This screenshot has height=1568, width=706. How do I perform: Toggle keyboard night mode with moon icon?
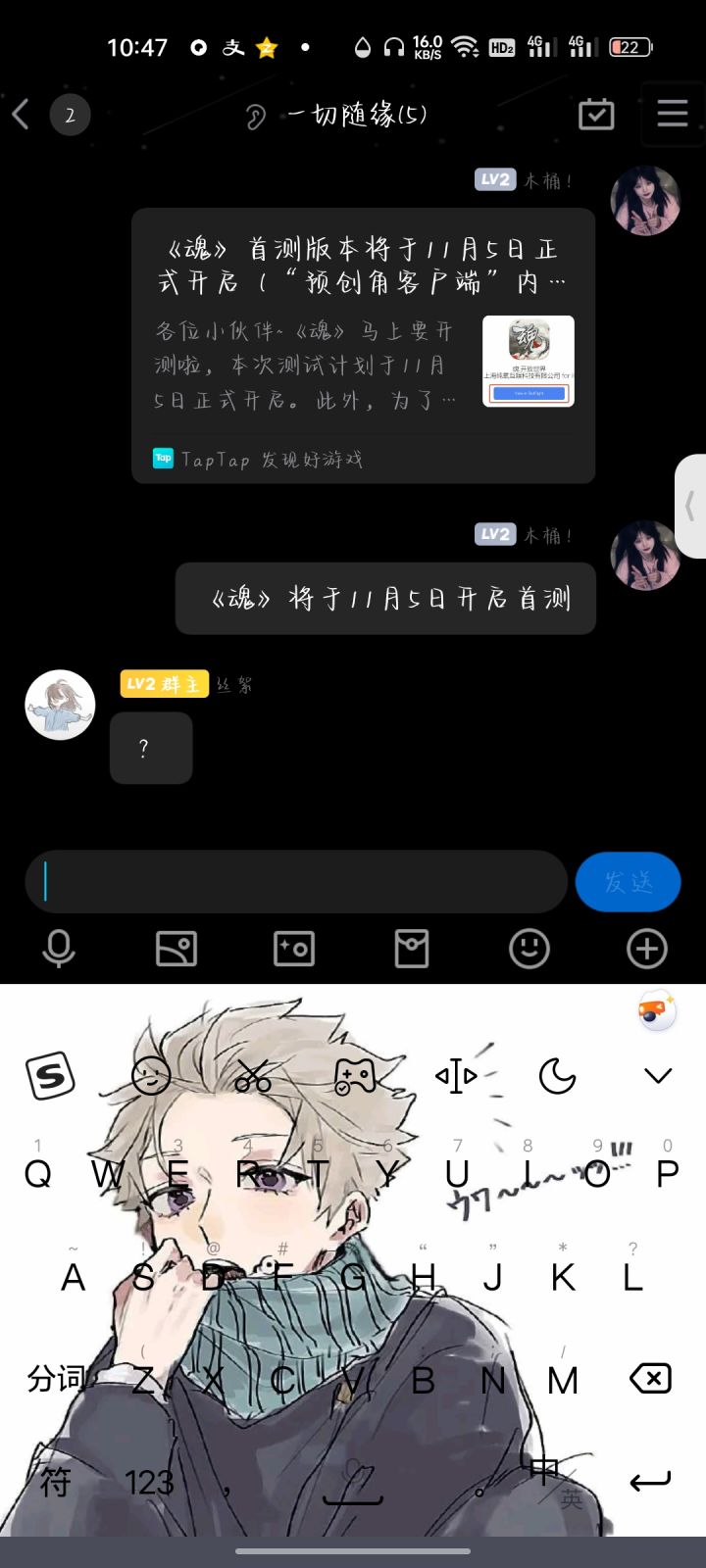pyautogui.click(x=556, y=1075)
